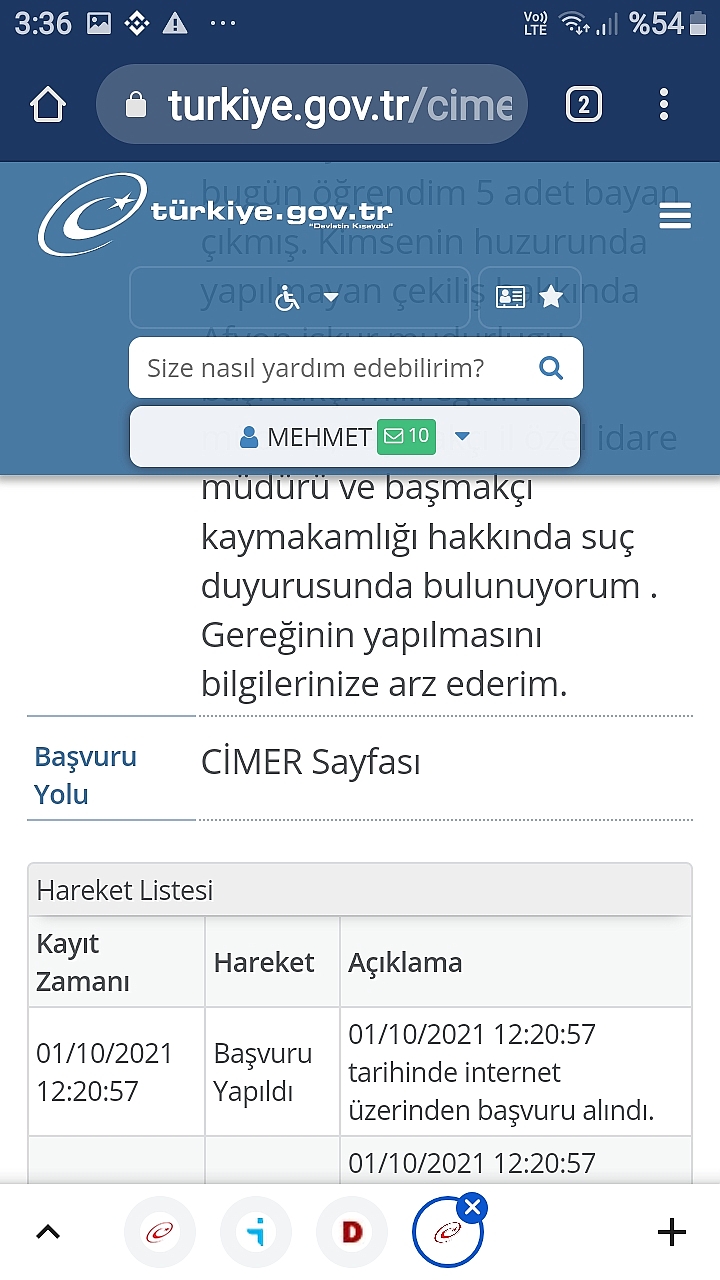Open the hamburger site menu
Screen dimensions: 720x1280
point(675,216)
